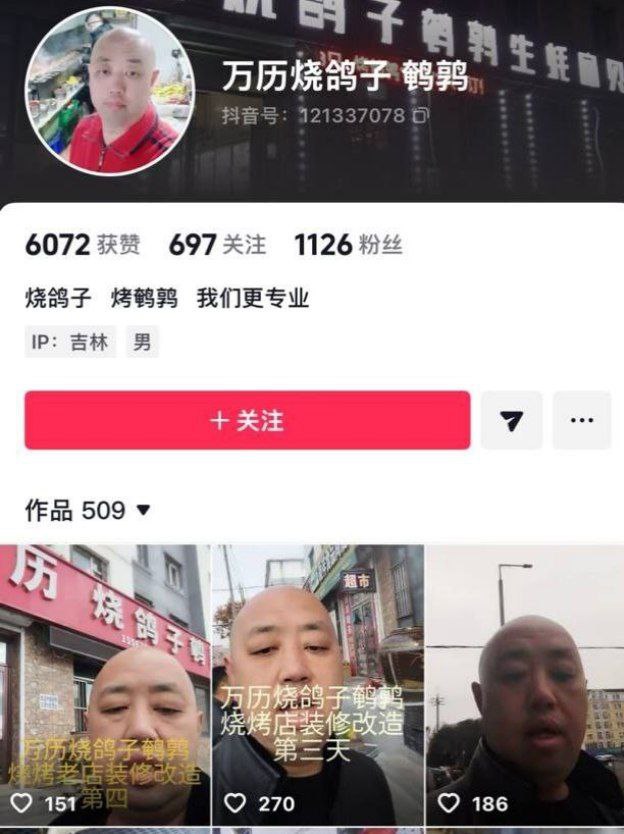Screen dimensions: 624x834
Task: Open the three-dot more options button
Action: 581,420
